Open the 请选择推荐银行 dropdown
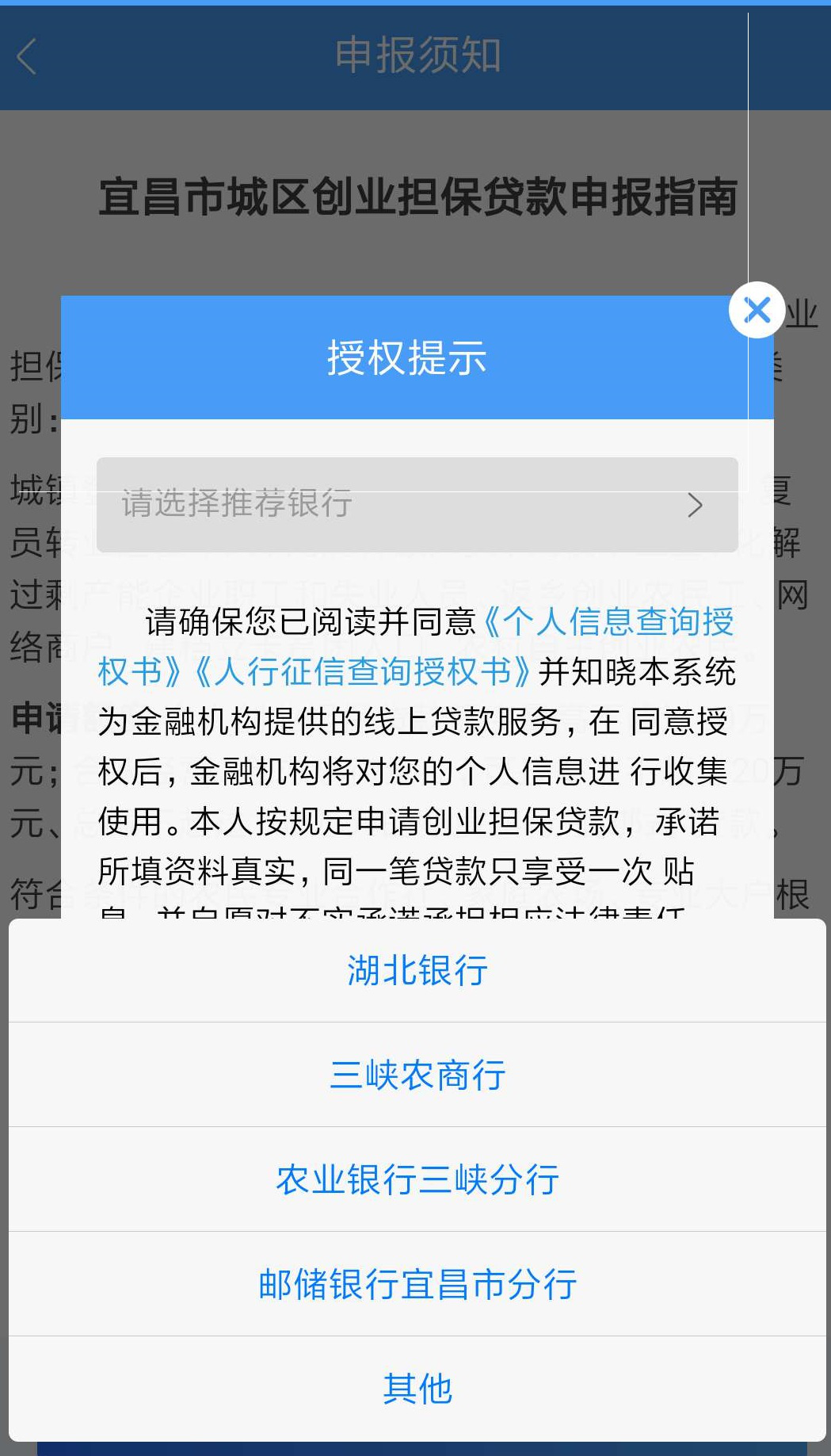Viewport: 831px width, 1456px height. 417,504
